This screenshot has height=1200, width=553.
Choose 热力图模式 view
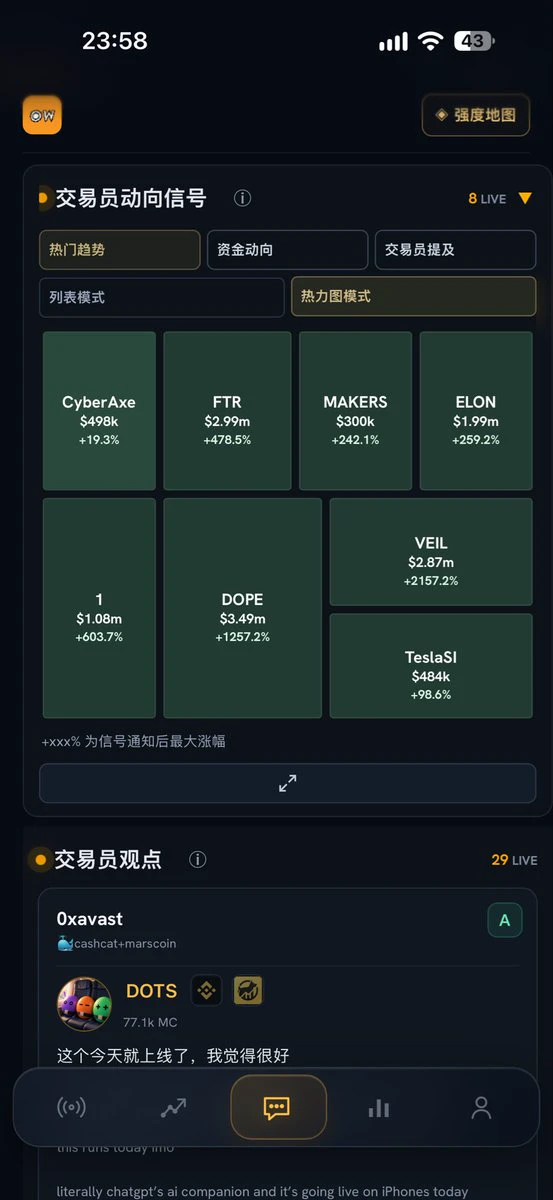pos(413,297)
